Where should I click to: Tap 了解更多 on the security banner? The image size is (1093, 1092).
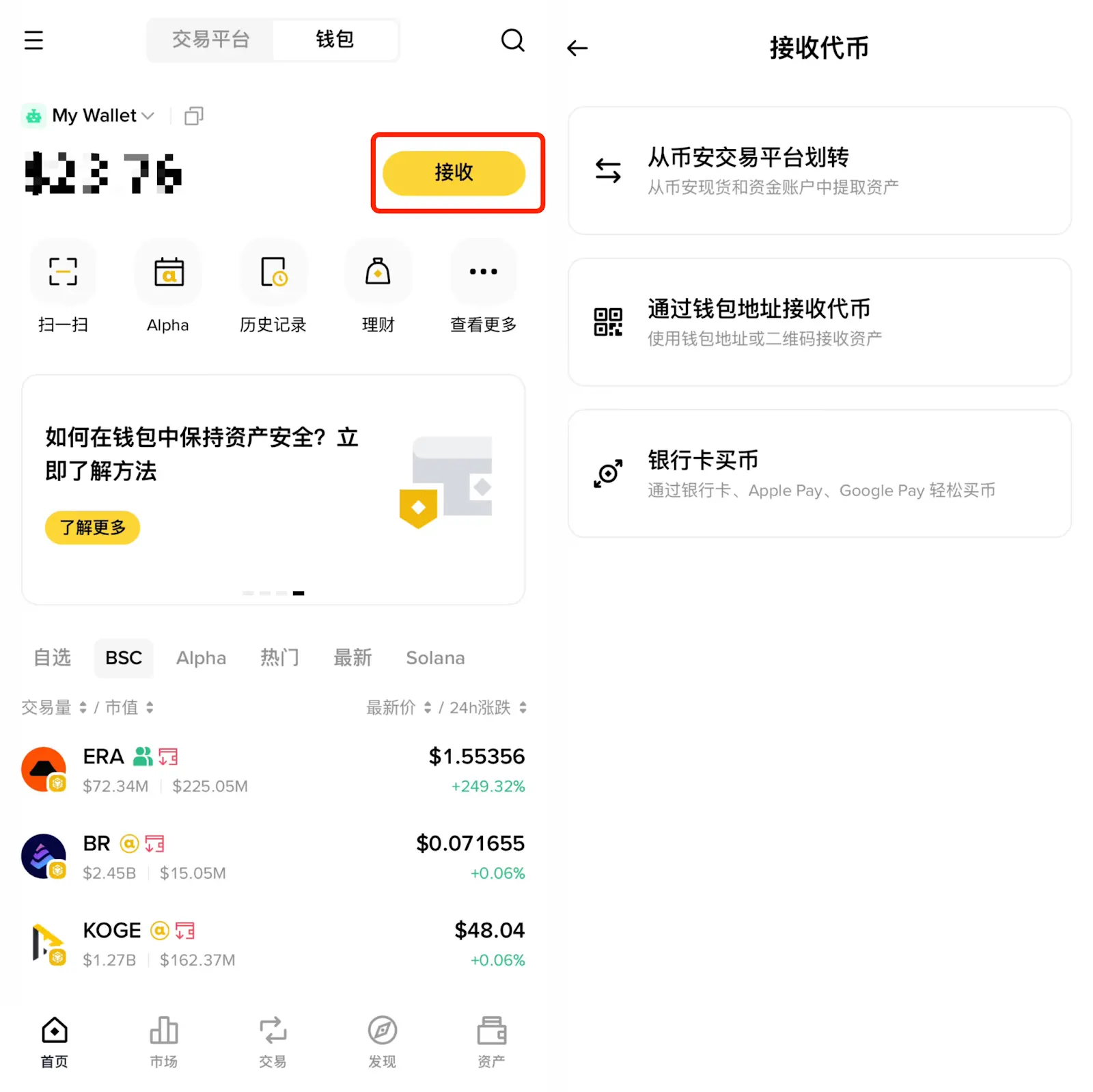click(x=92, y=528)
